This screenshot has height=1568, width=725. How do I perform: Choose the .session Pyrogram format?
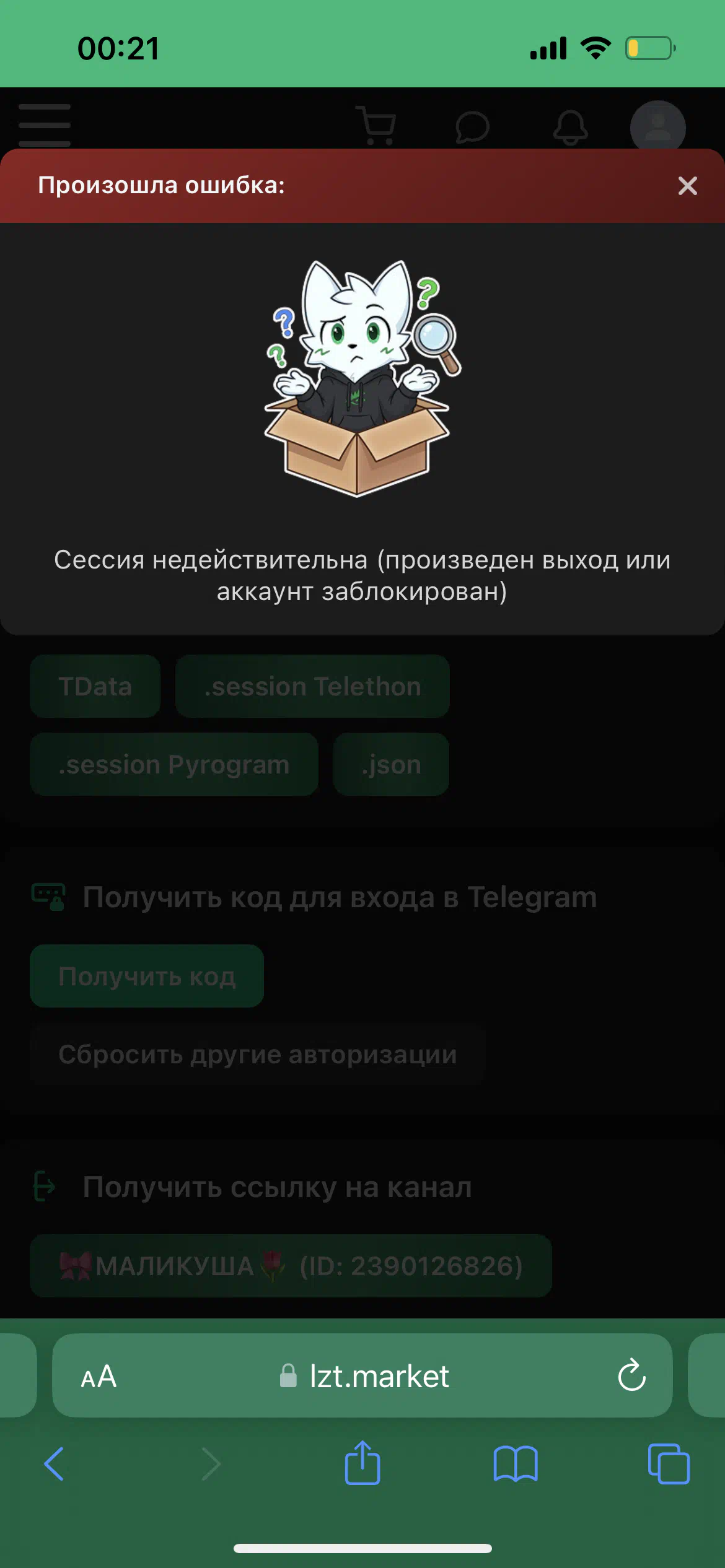174,764
